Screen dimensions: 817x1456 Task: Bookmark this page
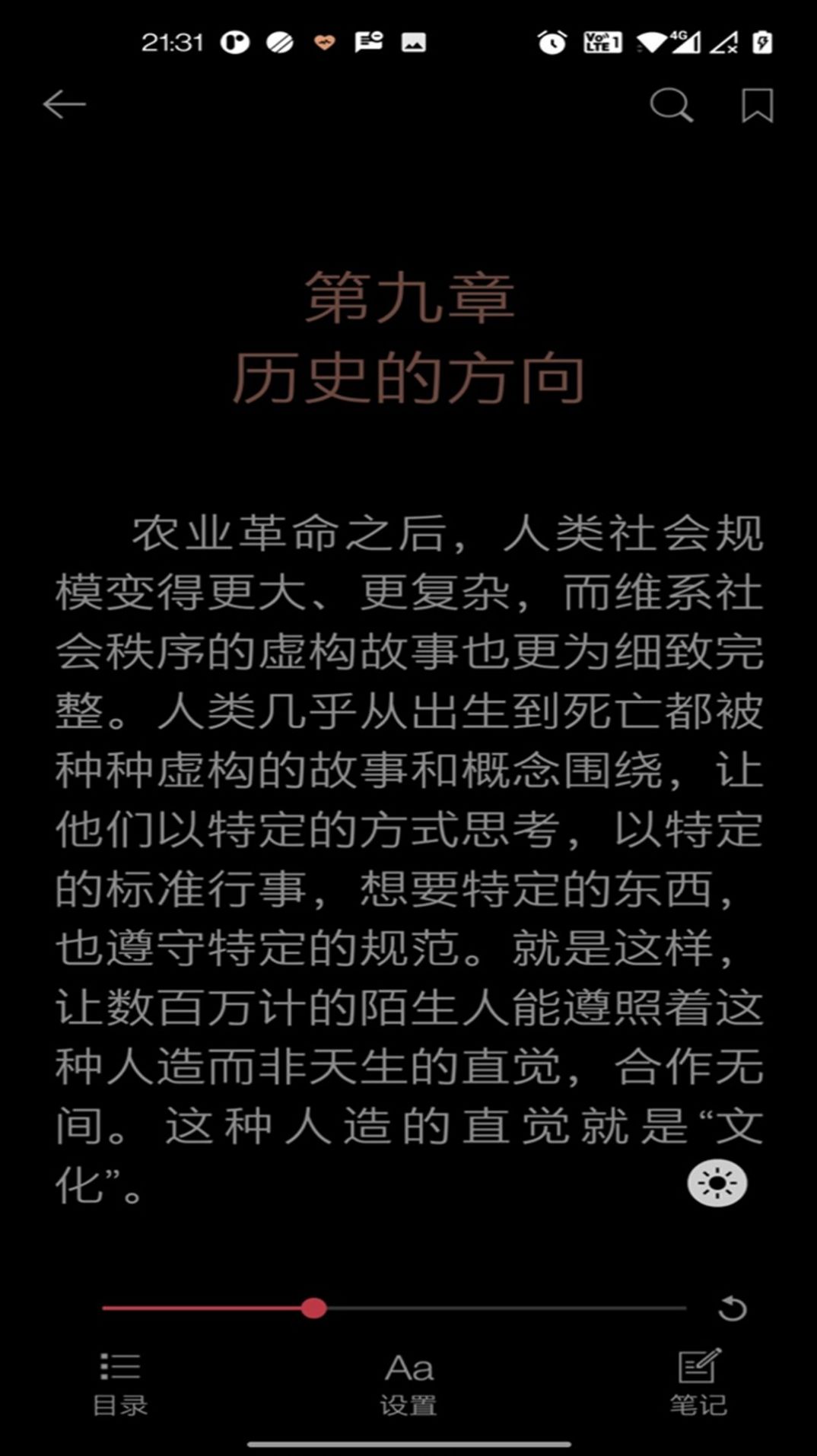(757, 105)
